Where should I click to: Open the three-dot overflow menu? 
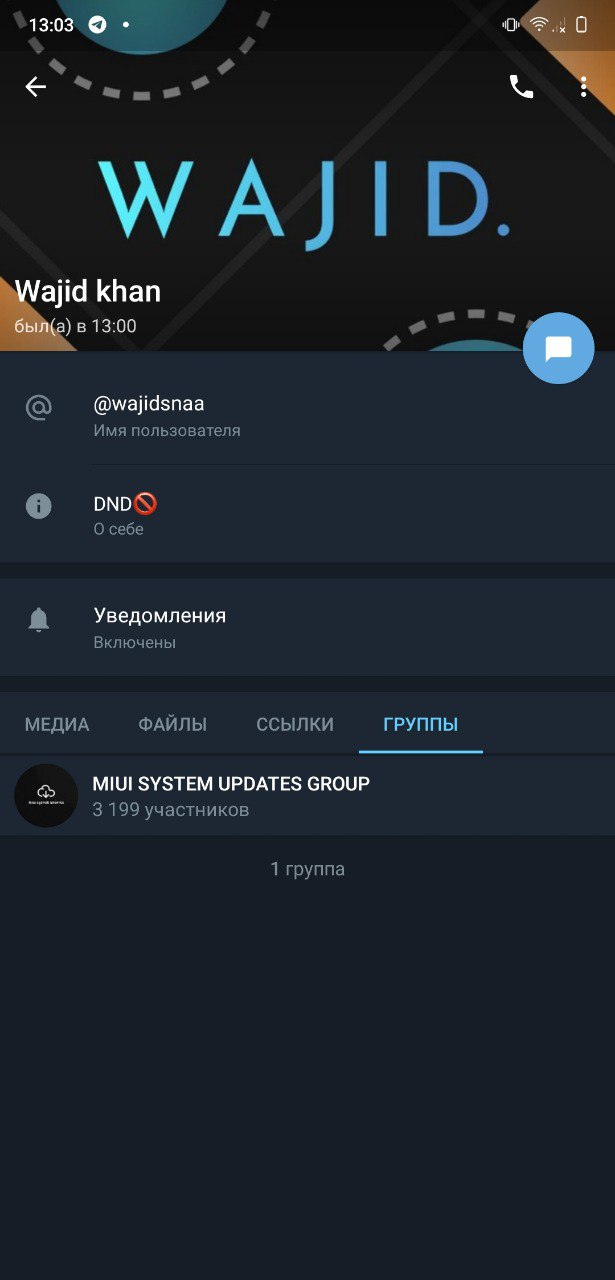[x=584, y=87]
